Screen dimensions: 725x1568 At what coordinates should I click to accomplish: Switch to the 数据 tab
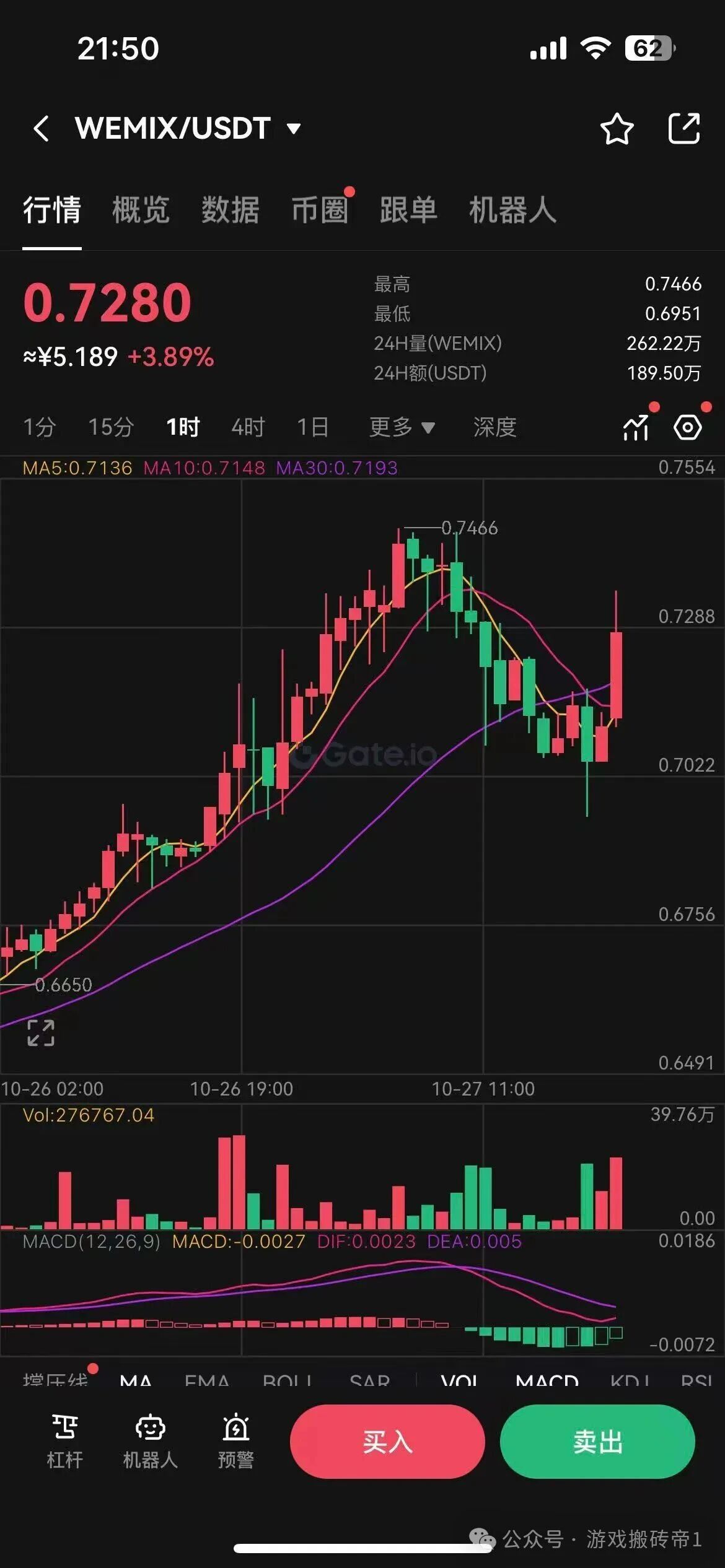coord(230,209)
